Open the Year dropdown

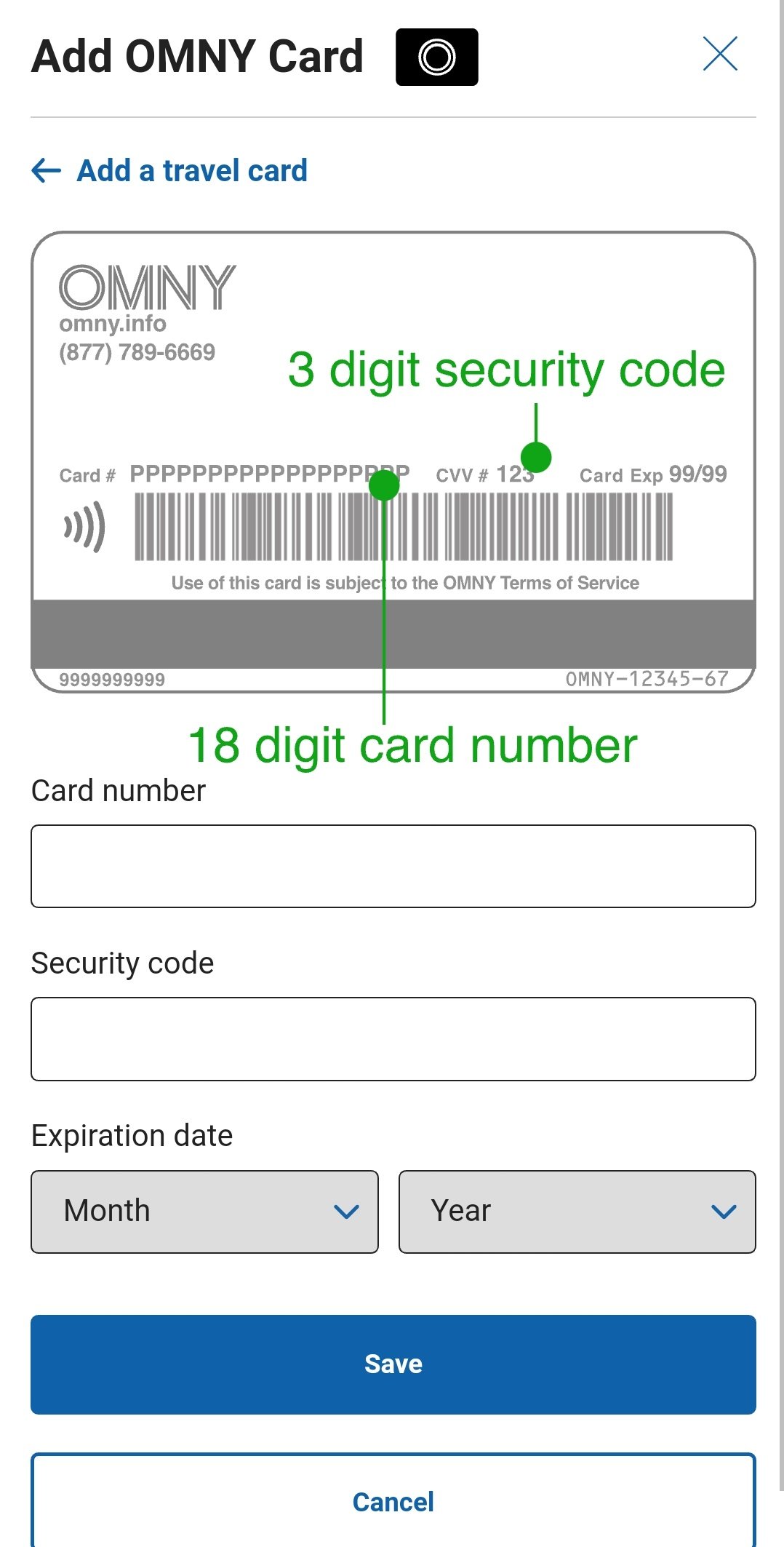click(577, 1212)
